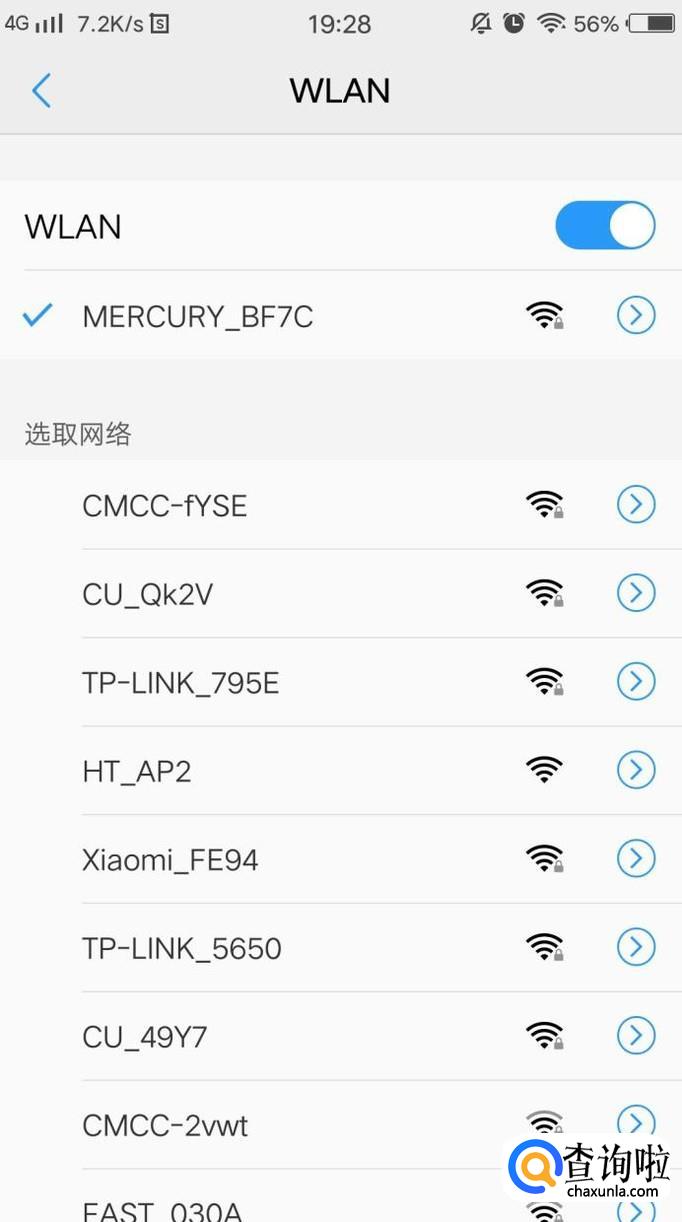Show details arrow for TP-LINK_795E
682x1222 pixels.
(x=635, y=682)
